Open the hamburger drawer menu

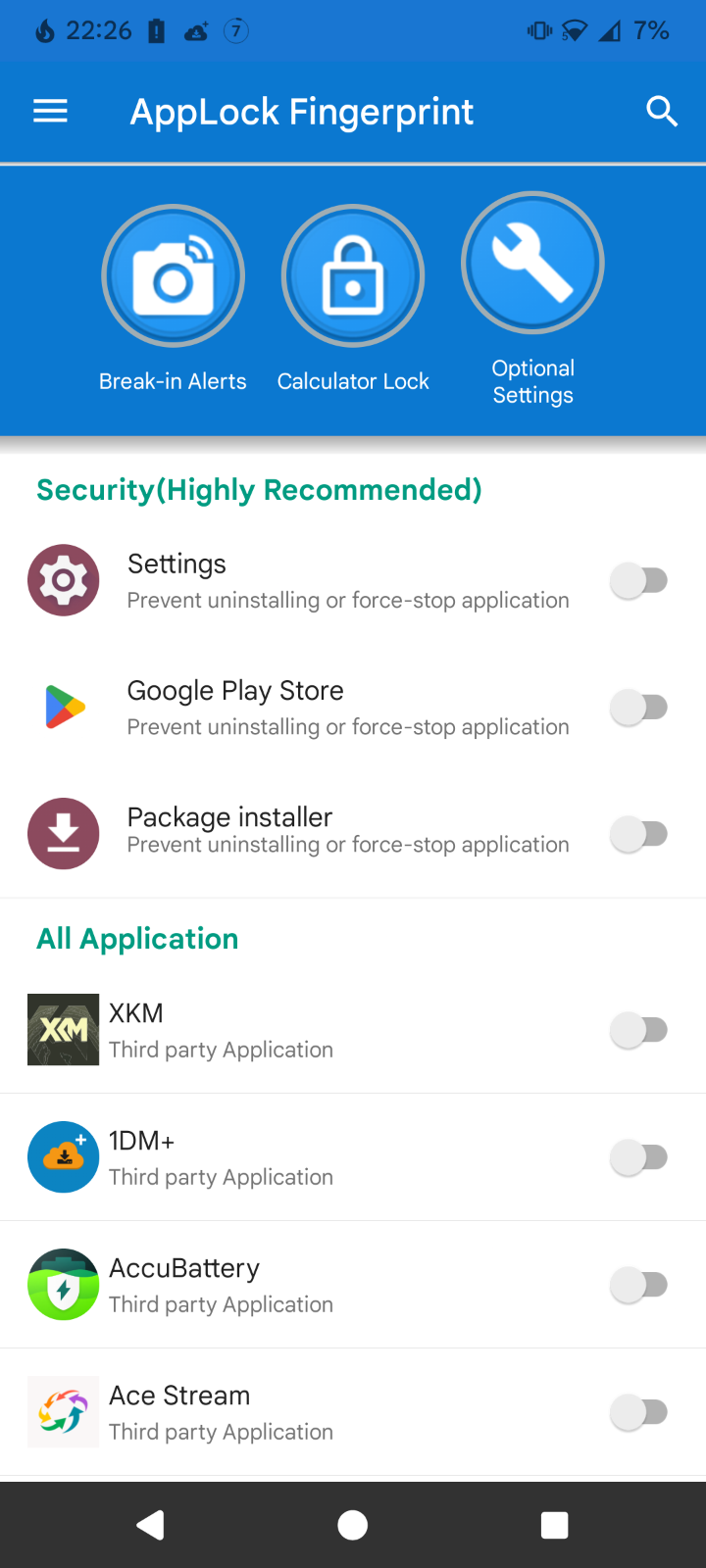coord(50,112)
